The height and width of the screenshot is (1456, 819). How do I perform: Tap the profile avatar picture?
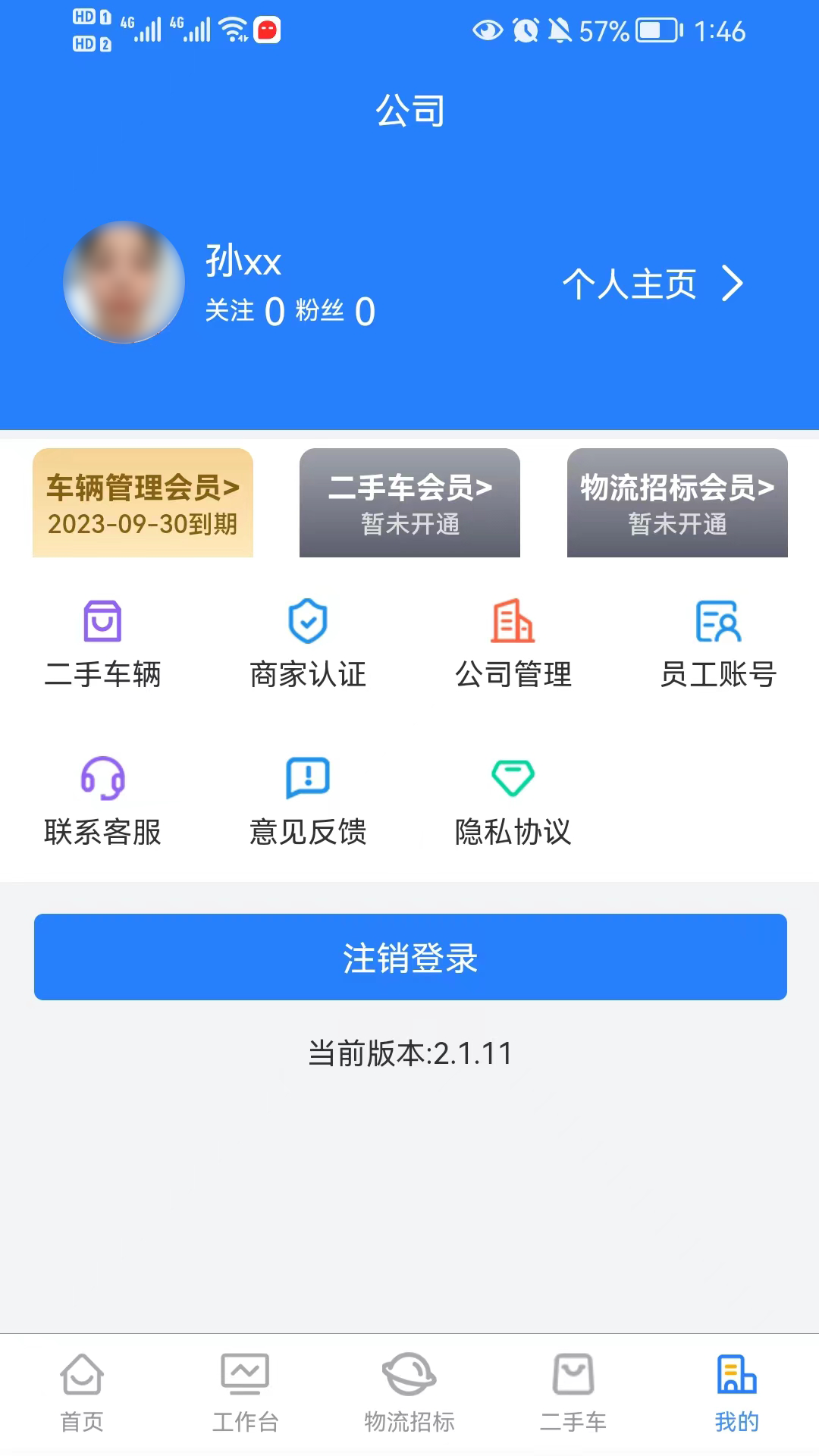pos(124,282)
